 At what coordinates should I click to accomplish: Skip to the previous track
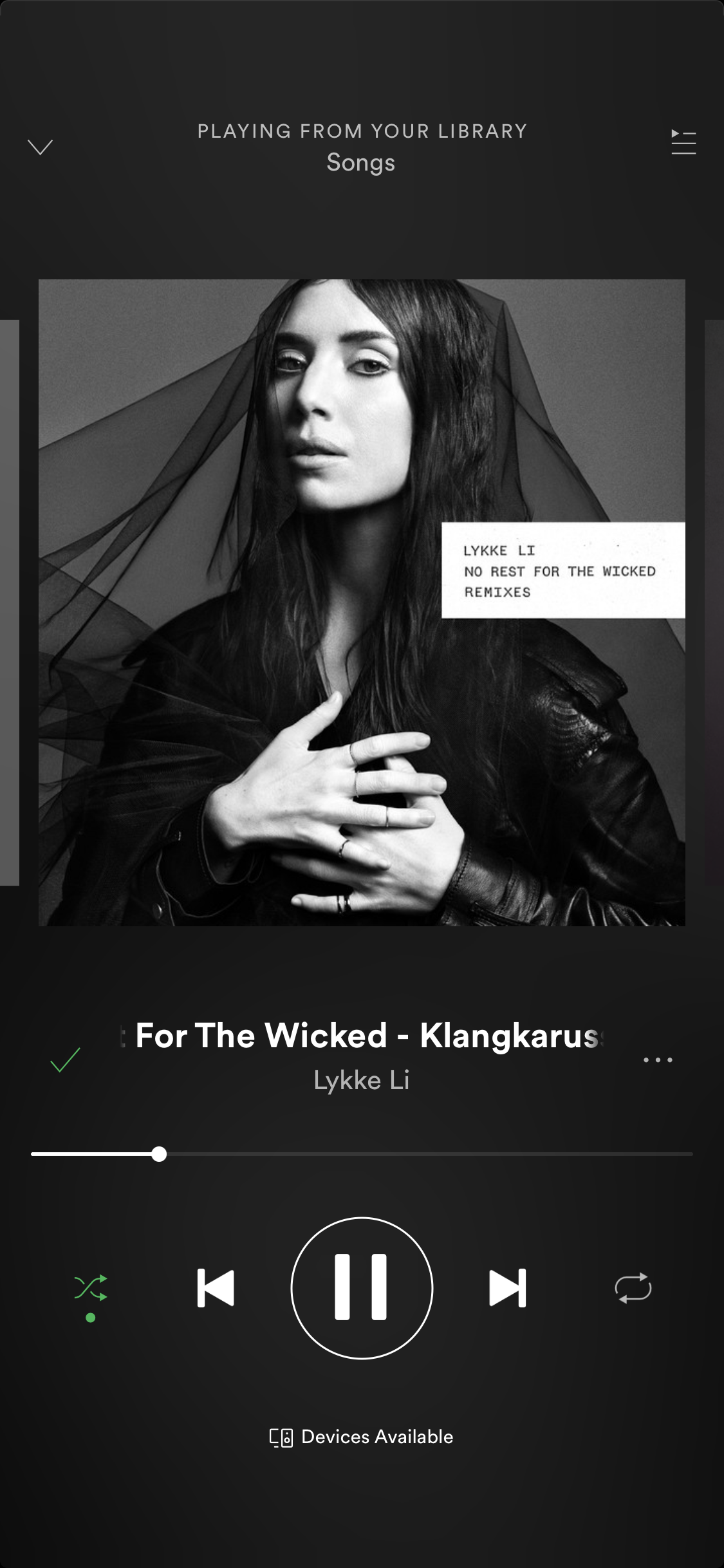(216, 1288)
